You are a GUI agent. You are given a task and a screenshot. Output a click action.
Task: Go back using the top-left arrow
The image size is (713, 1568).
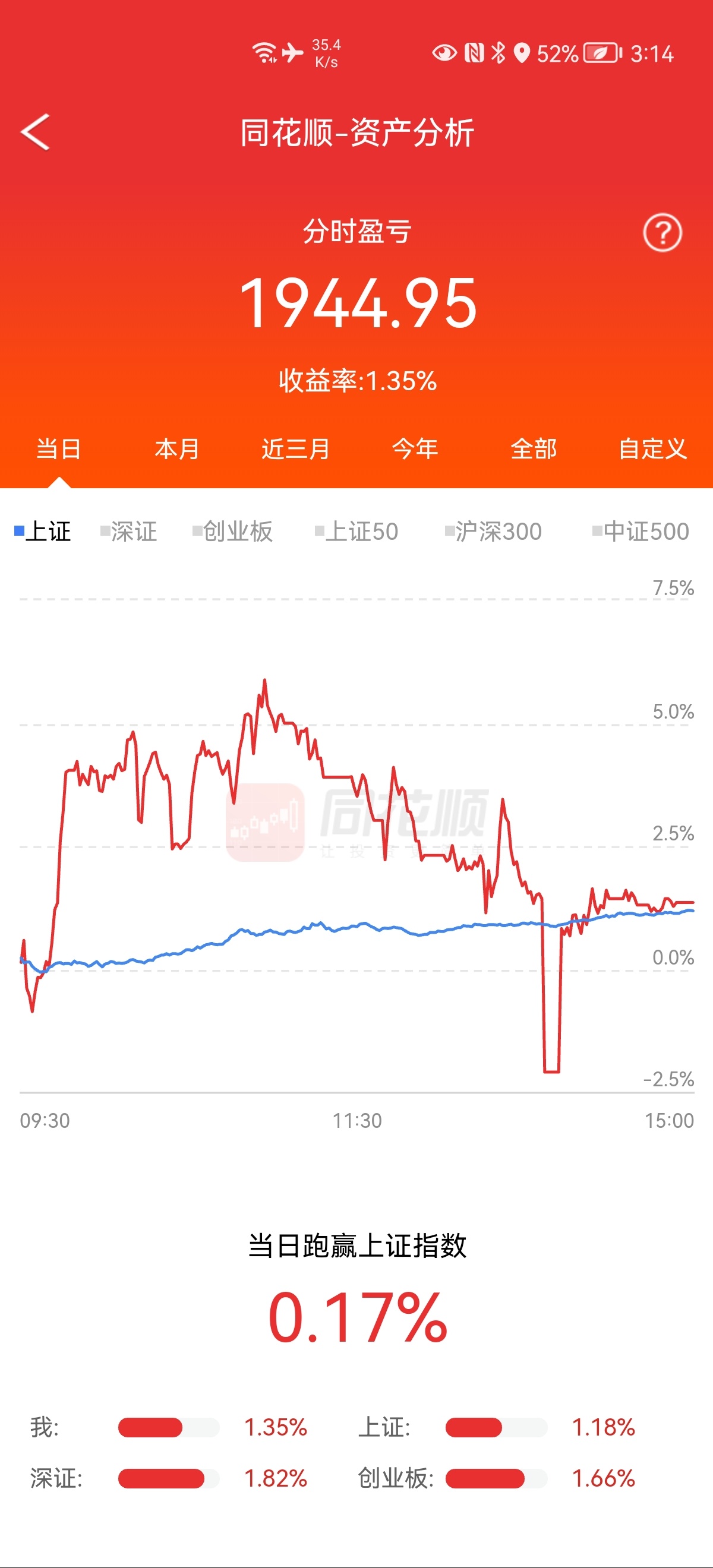pyautogui.click(x=35, y=131)
